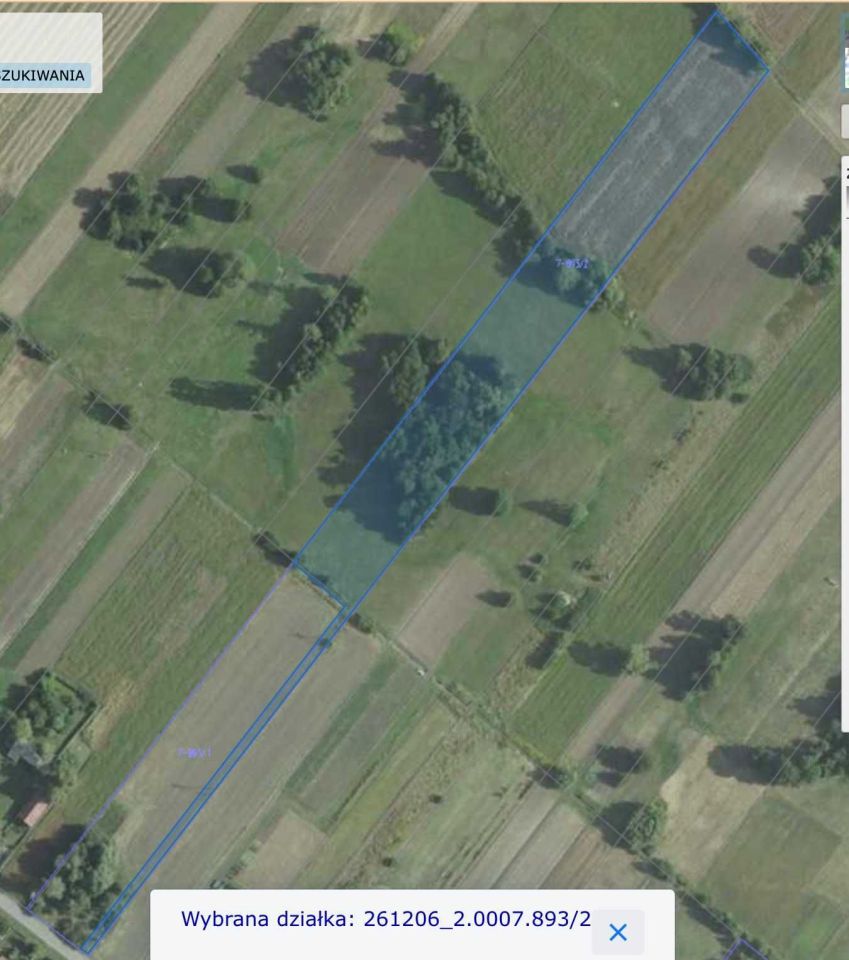Open the partially visible ZUKIWANIA search button

click(x=44, y=75)
